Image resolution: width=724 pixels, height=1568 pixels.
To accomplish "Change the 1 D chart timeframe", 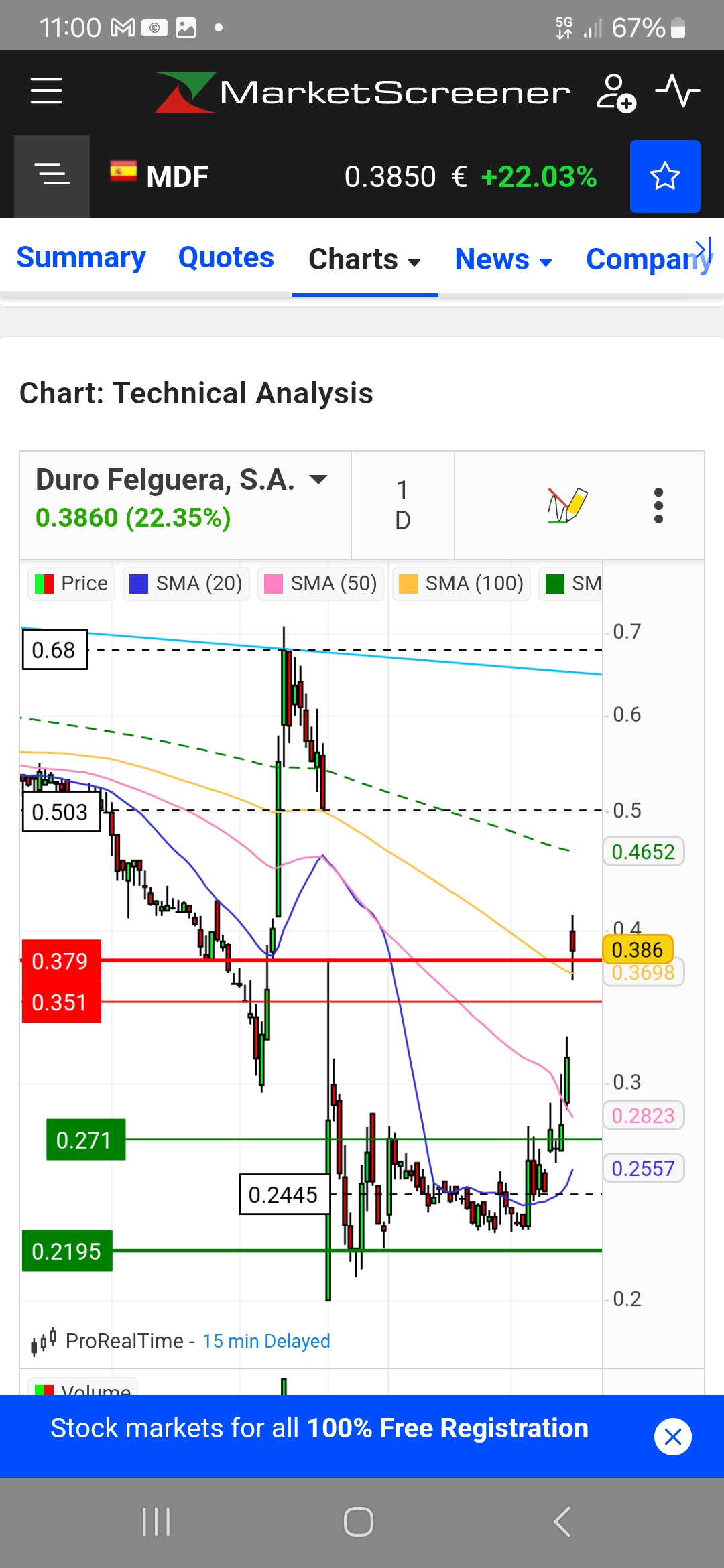I will click(402, 505).
